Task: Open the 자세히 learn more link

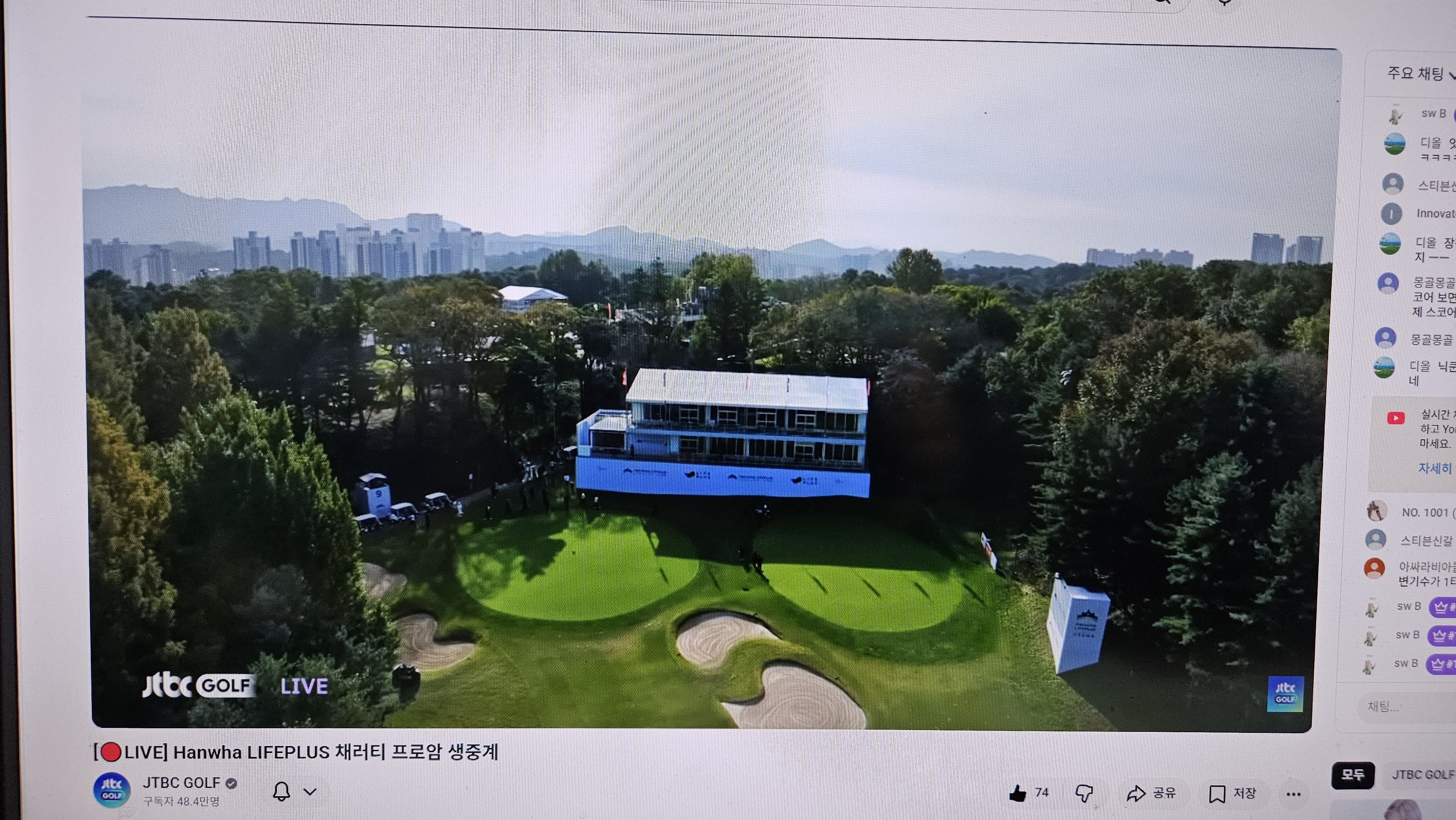Action: pos(1434,468)
